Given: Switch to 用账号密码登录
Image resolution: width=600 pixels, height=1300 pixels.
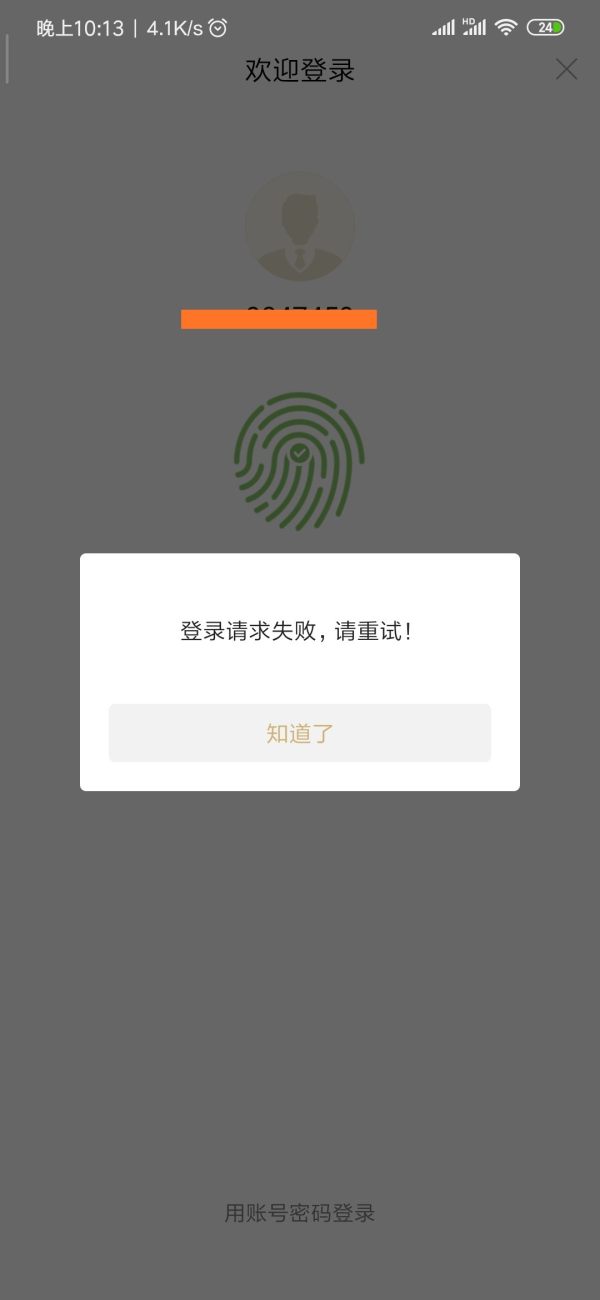Looking at the screenshot, I should click(x=299, y=1213).
